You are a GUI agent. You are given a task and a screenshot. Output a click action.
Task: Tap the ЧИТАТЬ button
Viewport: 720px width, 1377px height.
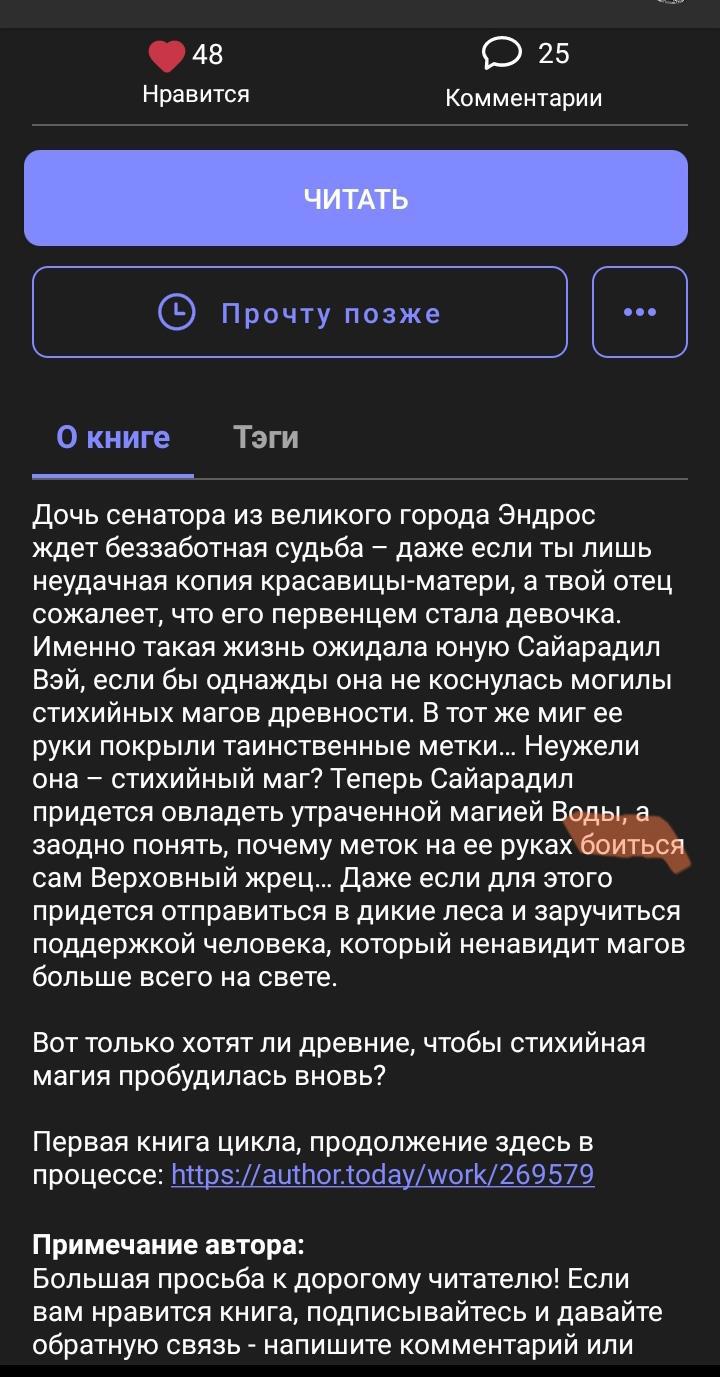coord(356,199)
